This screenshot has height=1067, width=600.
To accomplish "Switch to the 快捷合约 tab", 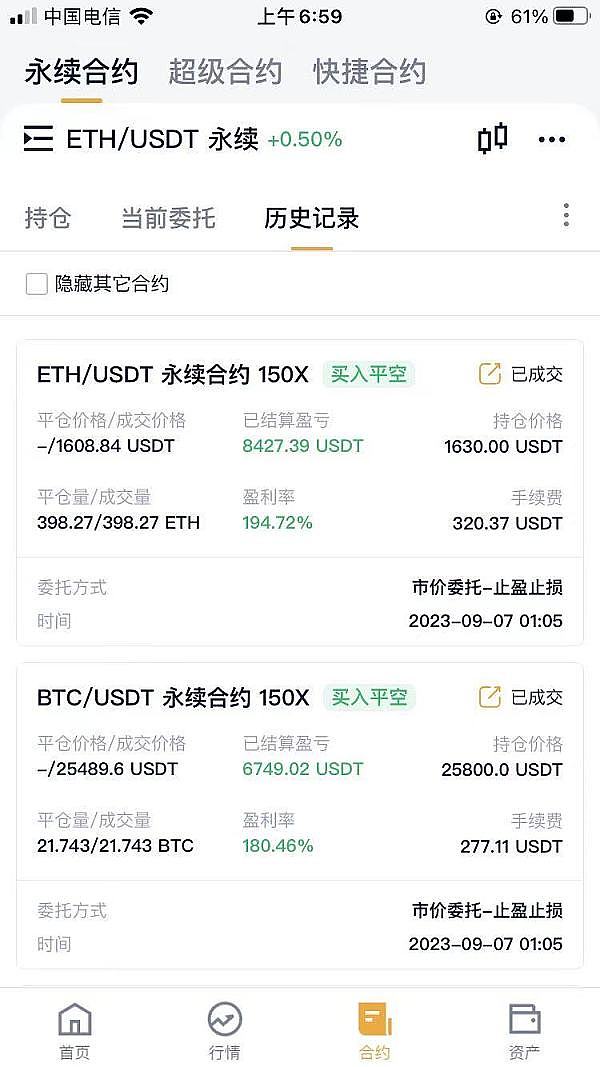I will tap(370, 72).
